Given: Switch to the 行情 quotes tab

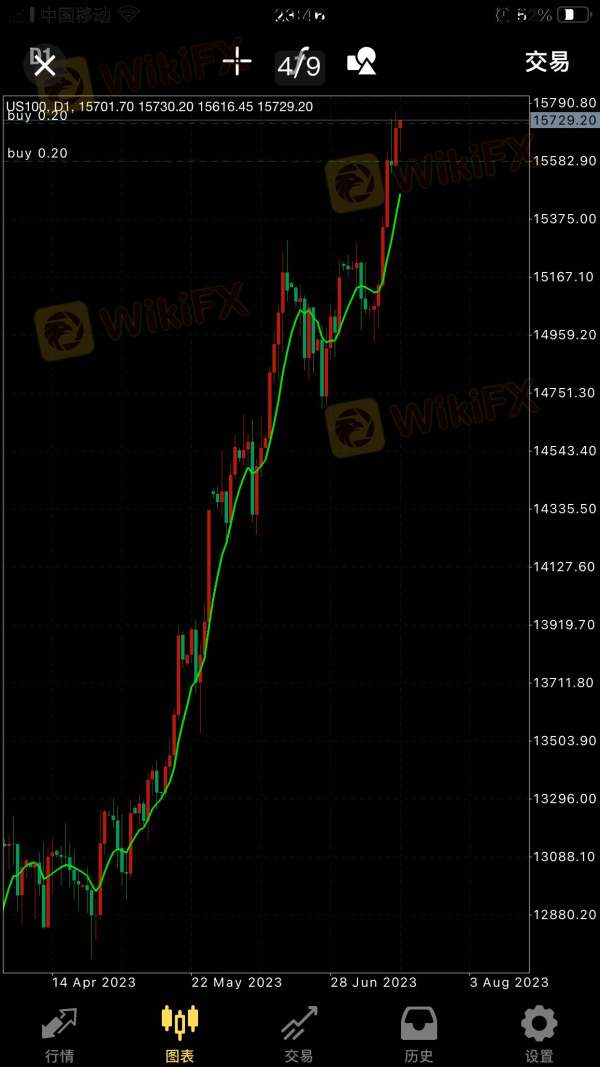Looking at the screenshot, I should point(59,1034).
